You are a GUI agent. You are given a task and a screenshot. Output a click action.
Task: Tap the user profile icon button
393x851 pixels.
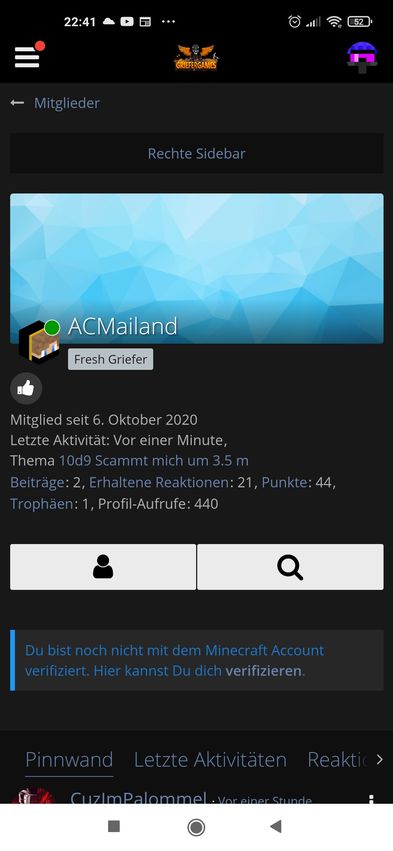click(103, 567)
